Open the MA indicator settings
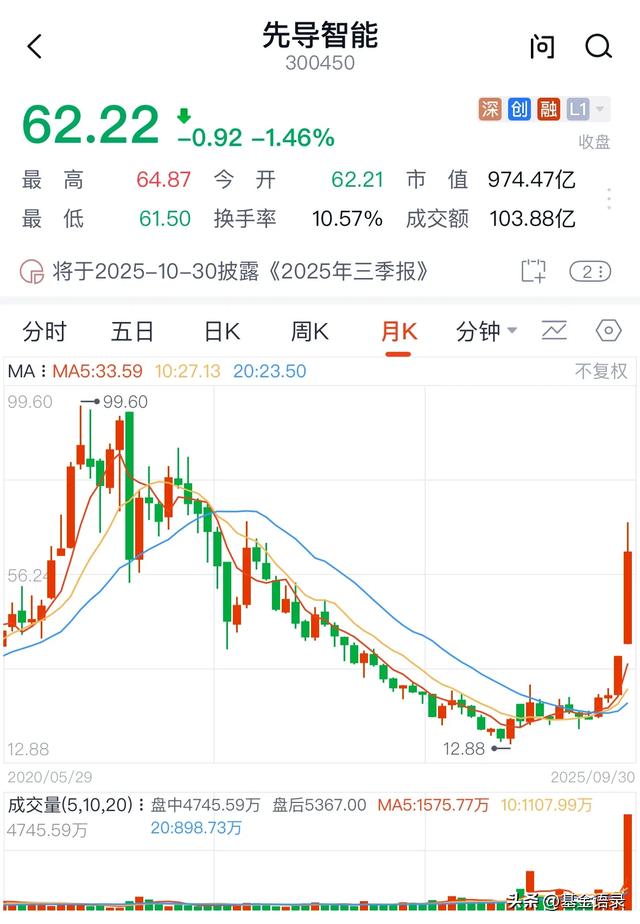640x924 pixels. pyautogui.click(x=26, y=372)
